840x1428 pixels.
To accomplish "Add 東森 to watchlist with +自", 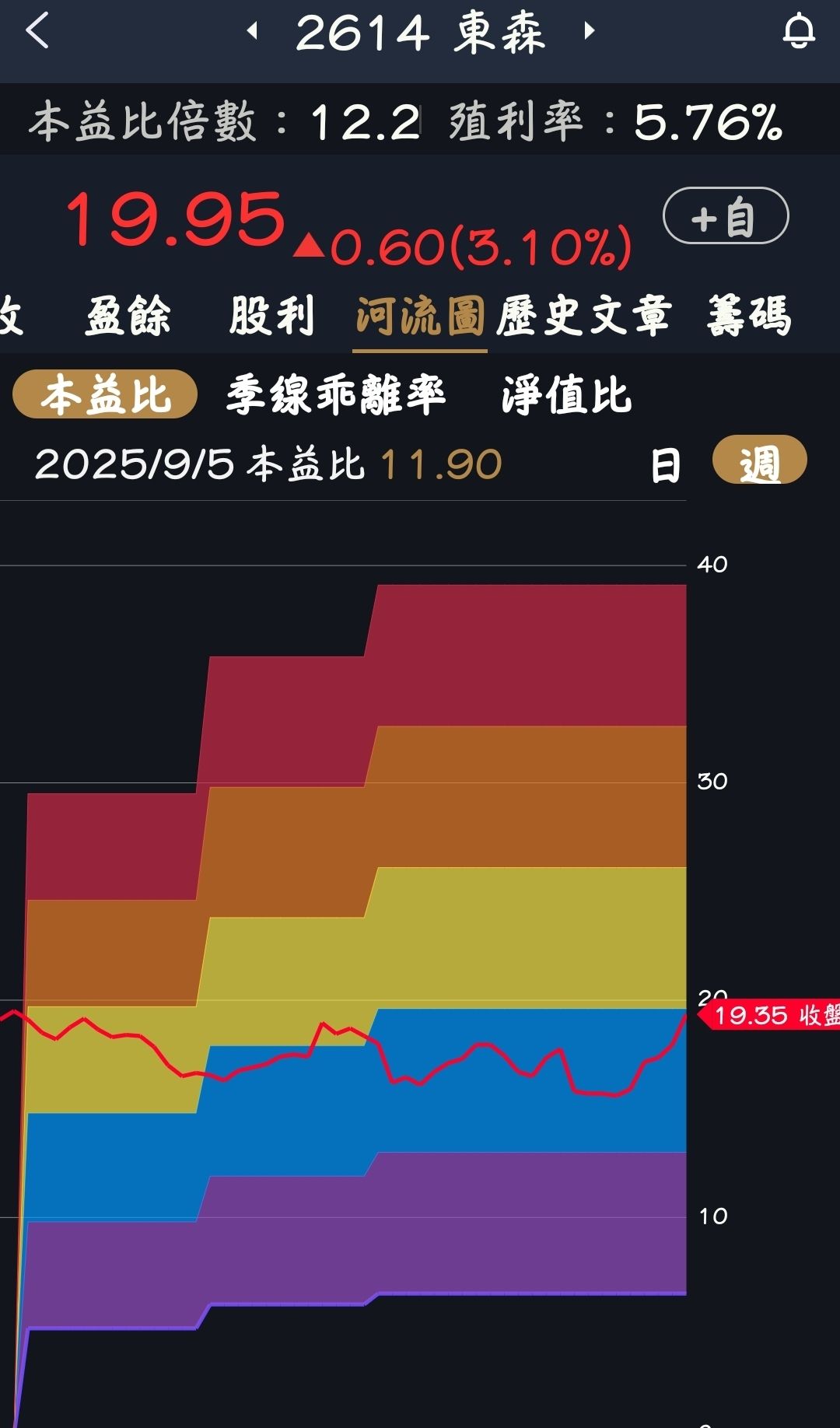I will pos(725,216).
